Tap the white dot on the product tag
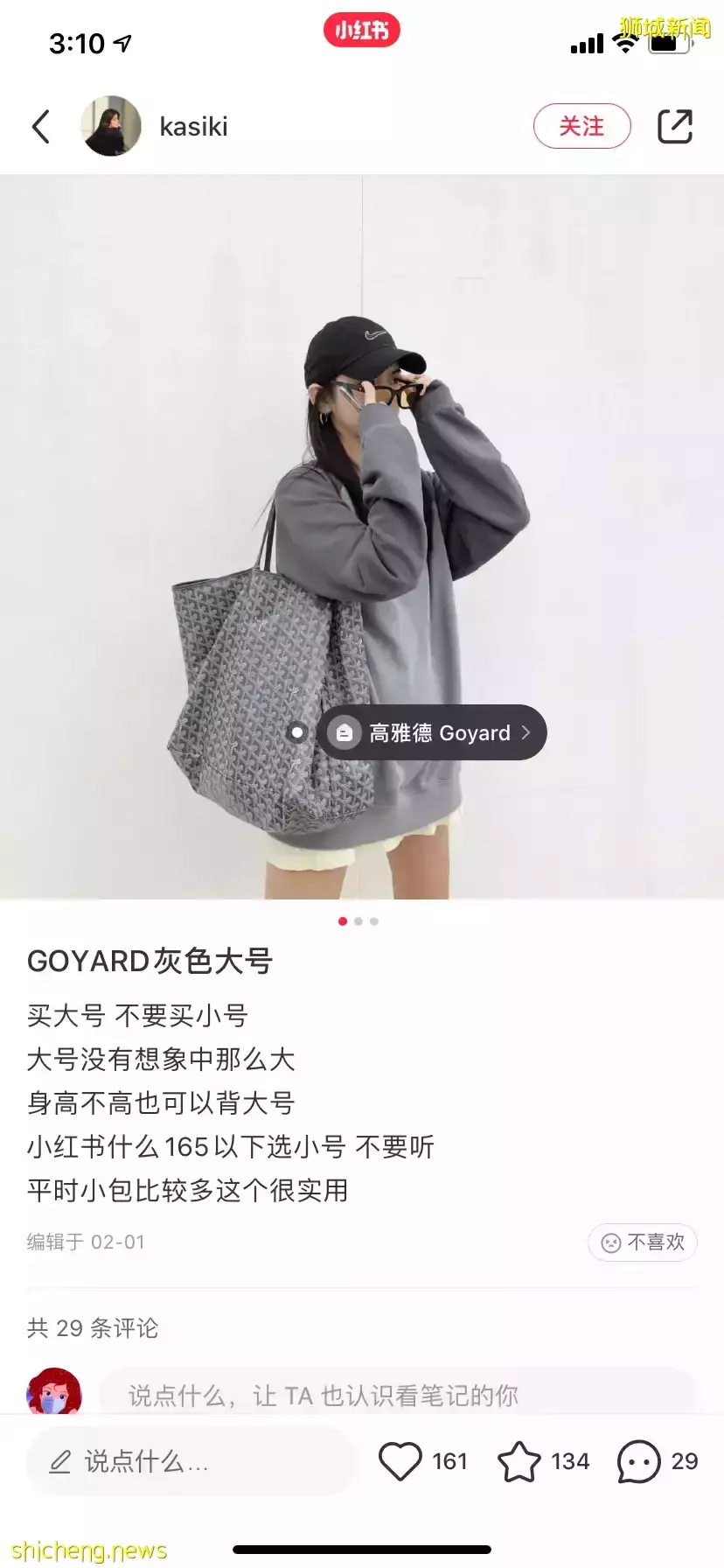 pos(297,732)
